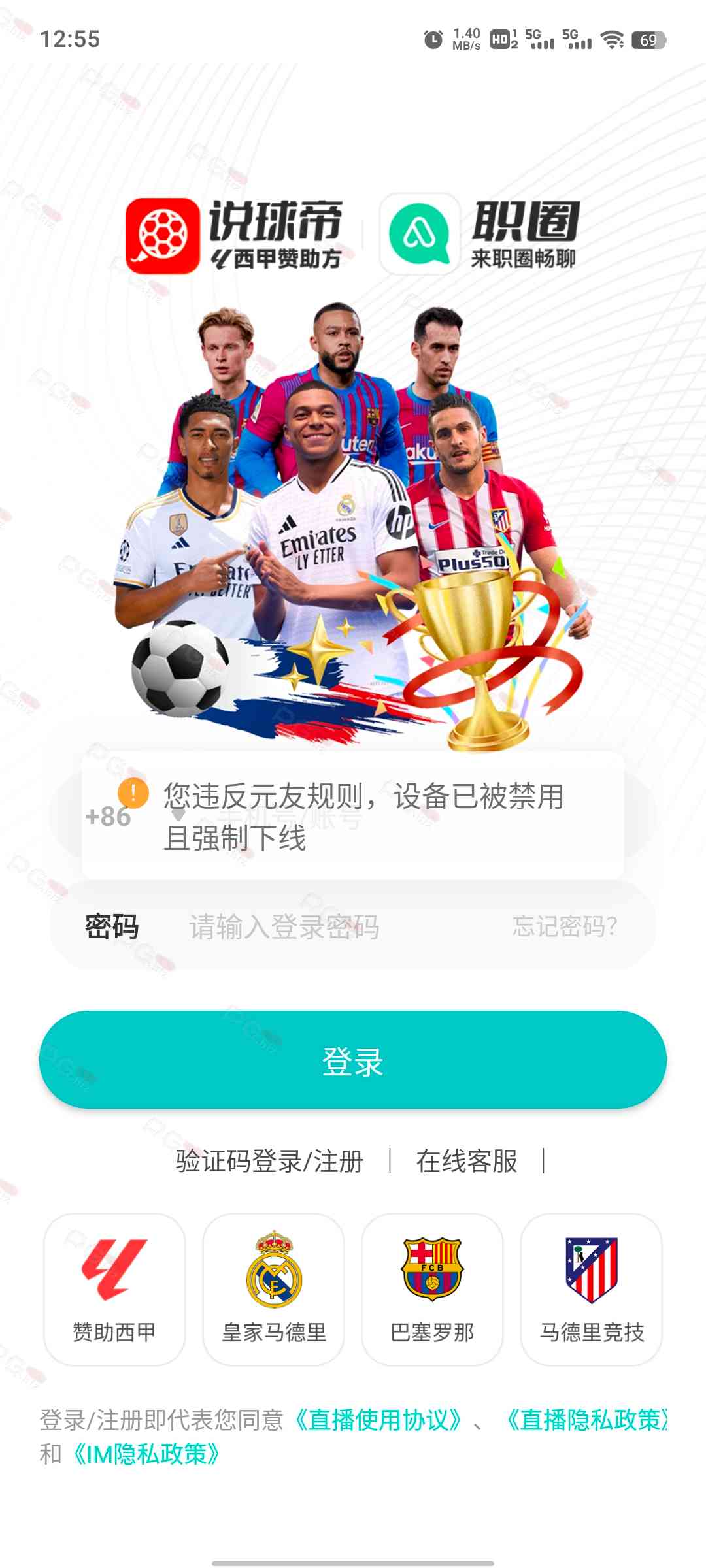Choose the 马德里竞技 card
This screenshot has width=706, height=1568.
[591, 1289]
